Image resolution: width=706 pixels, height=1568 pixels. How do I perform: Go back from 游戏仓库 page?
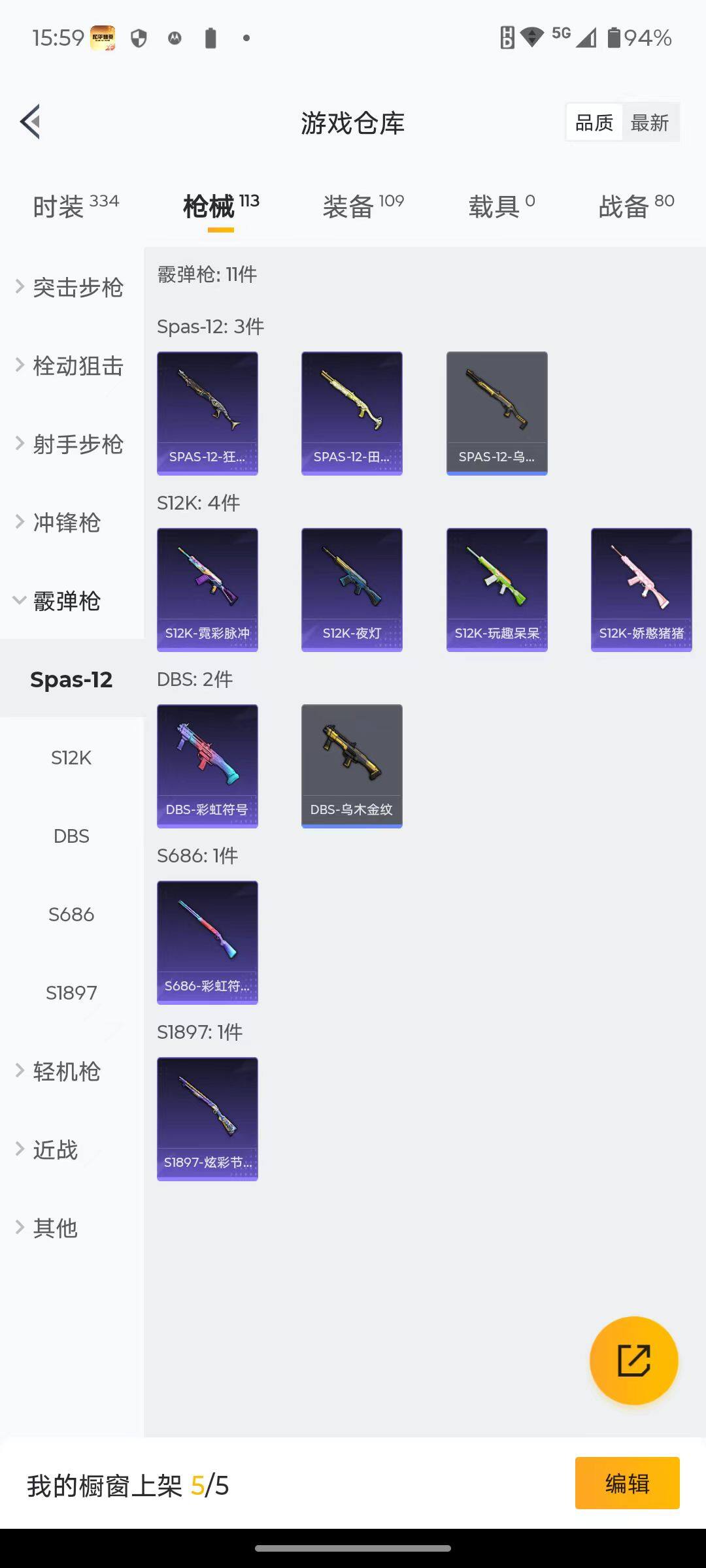pyautogui.click(x=31, y=122)
